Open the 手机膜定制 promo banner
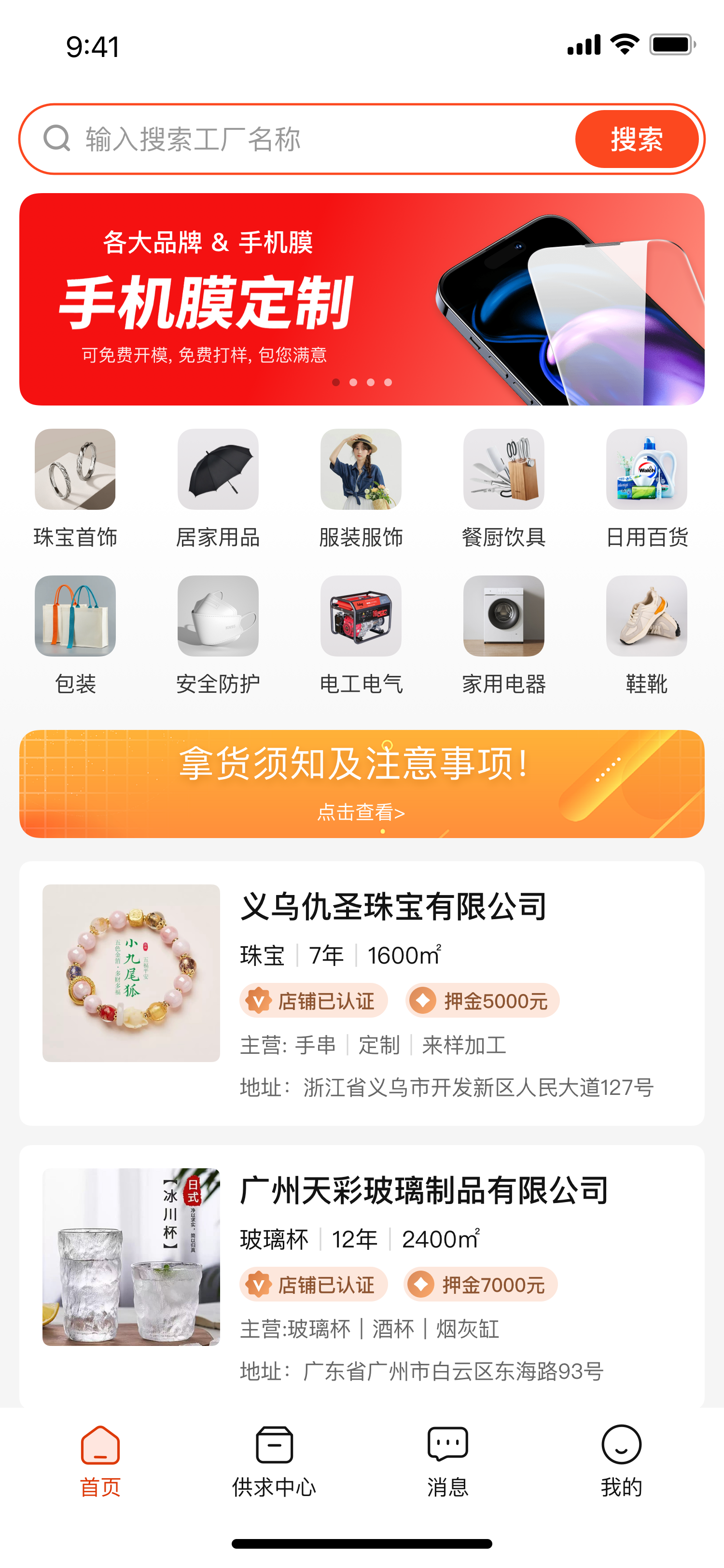The height and width of the screenshot is (1568, 724). (x=362, y=299)
